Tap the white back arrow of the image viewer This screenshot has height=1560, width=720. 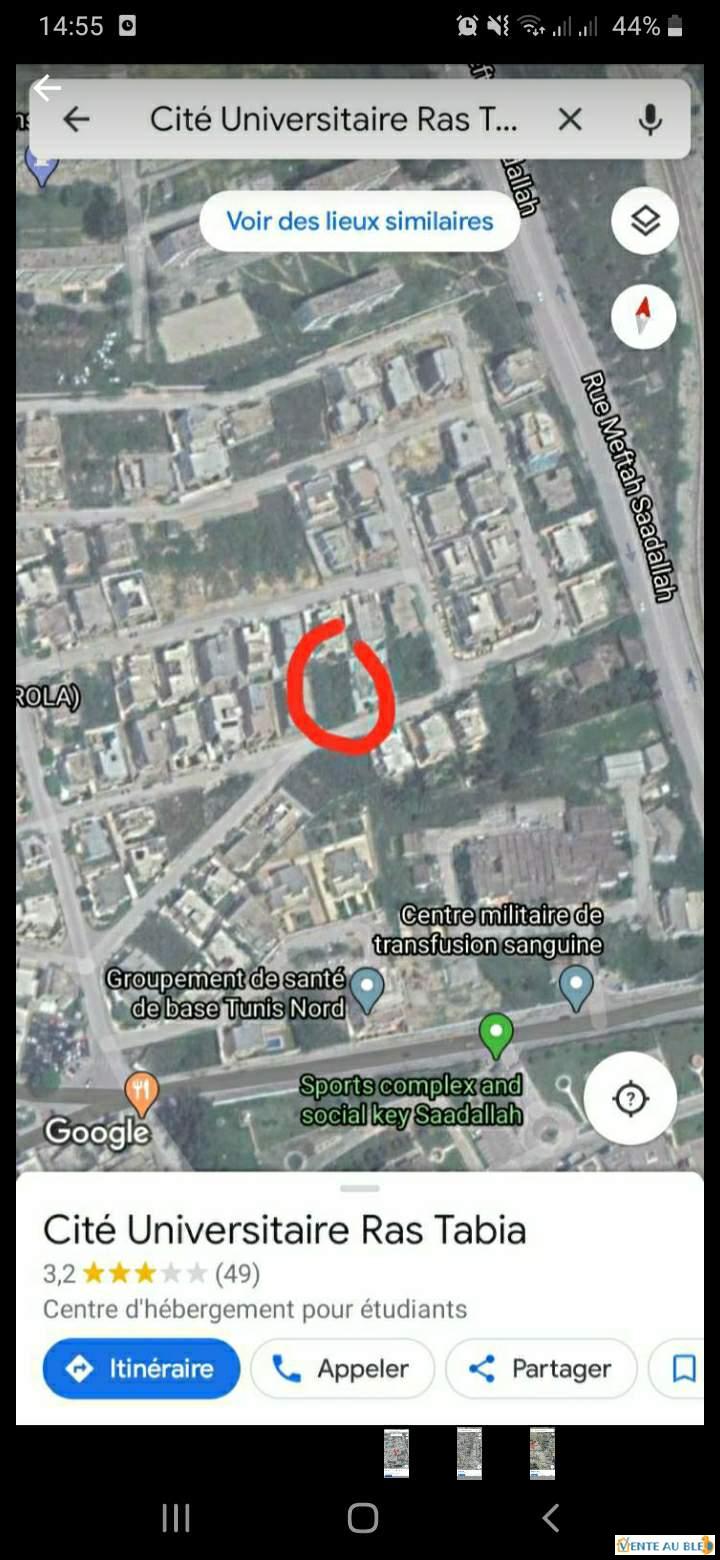click(x=46, y=89)
